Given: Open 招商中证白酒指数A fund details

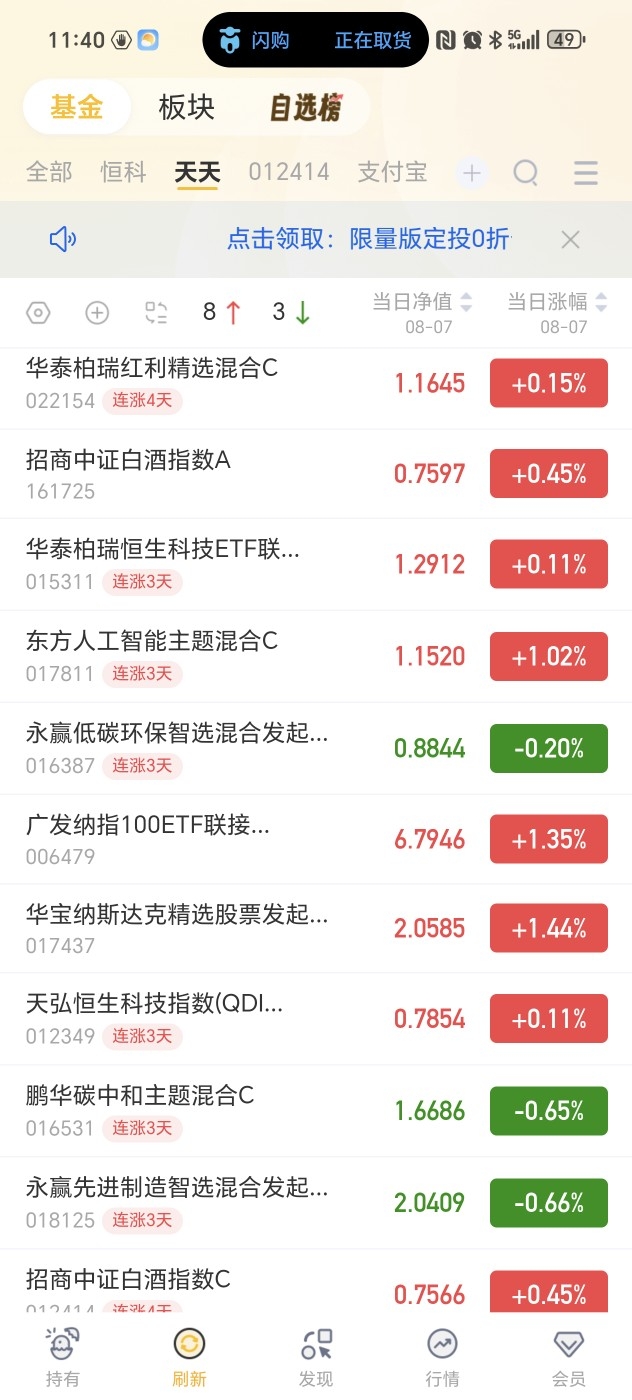Looking at the screenshot, I should pos(316,474).
